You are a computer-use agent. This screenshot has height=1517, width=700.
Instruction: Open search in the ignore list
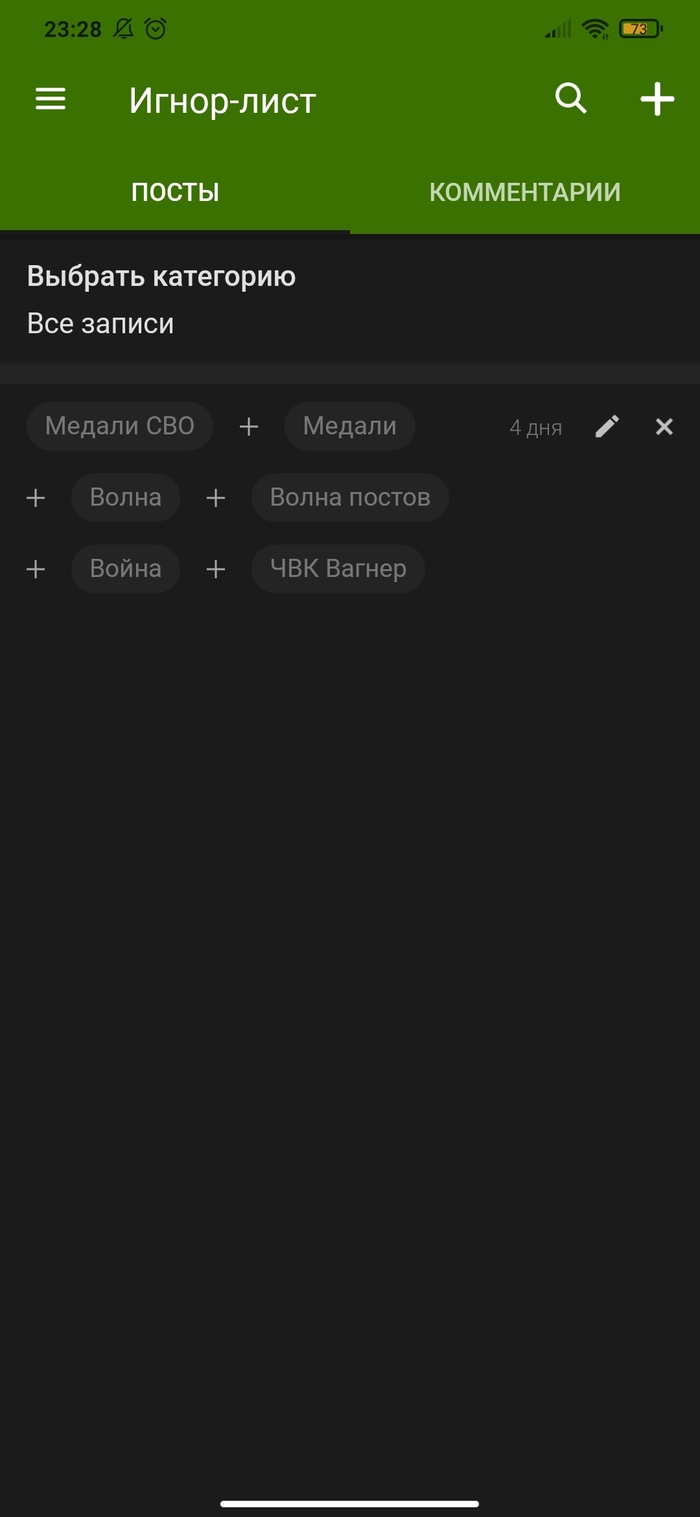click(x=571, y=99)
